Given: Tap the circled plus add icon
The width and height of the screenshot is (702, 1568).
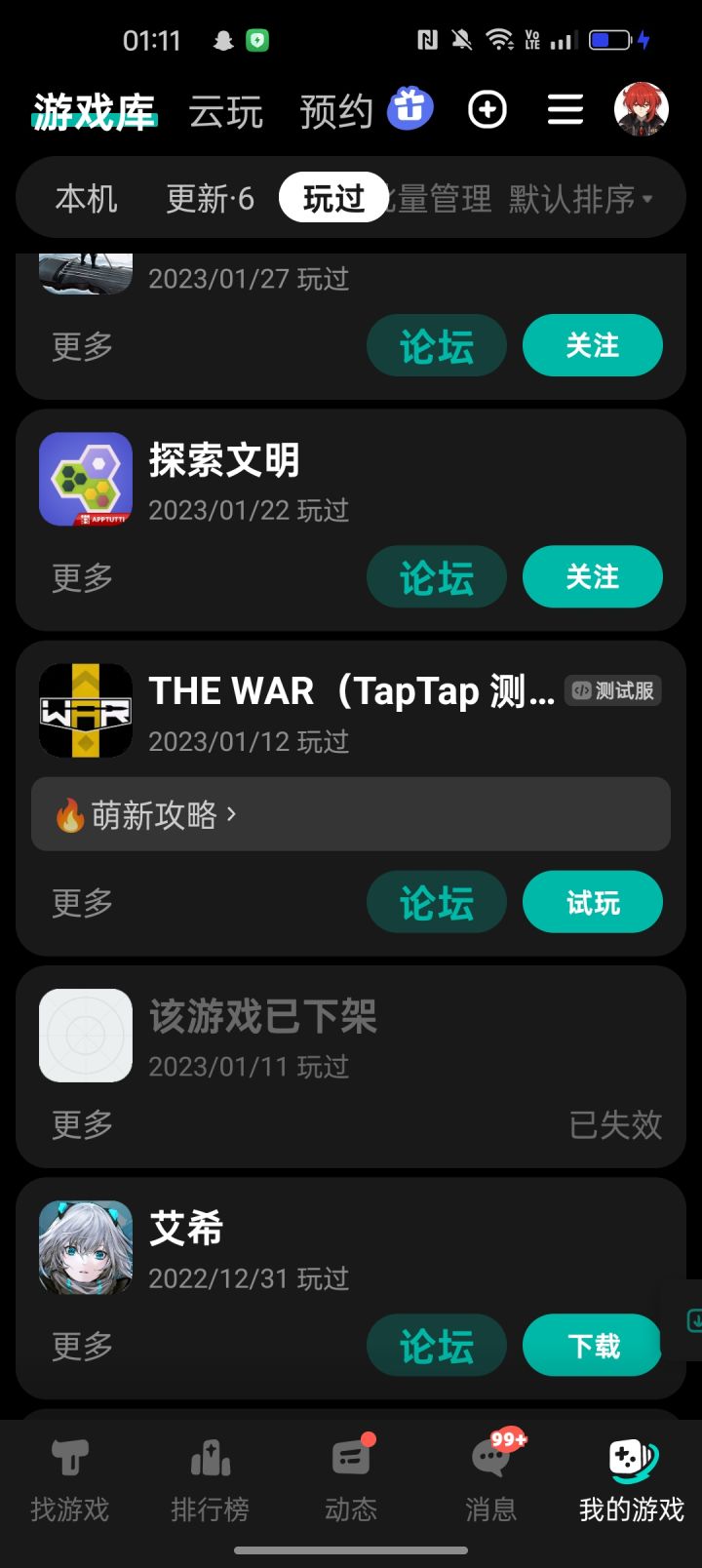Looking at the screenshot, I should (487, 109).
